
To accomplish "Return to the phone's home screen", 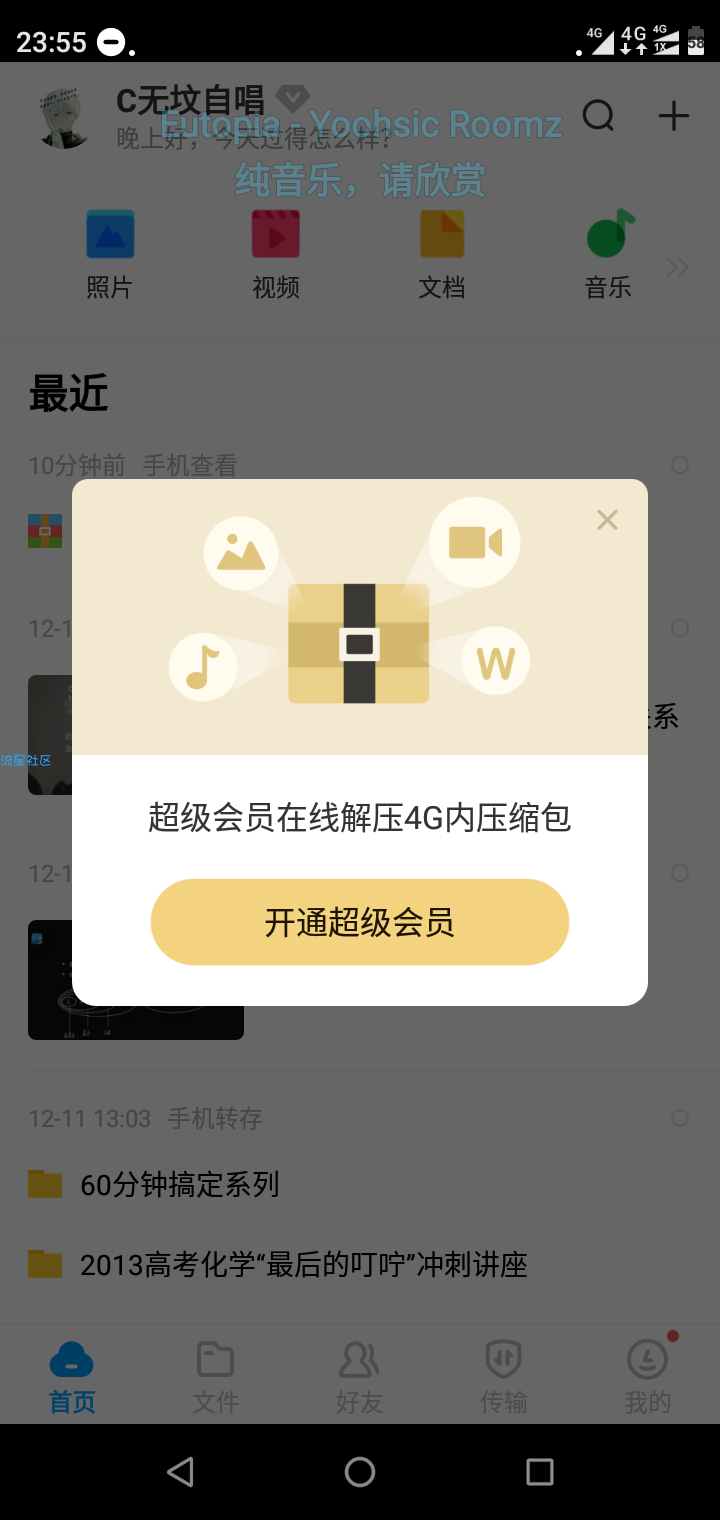I will (360, 1471).
